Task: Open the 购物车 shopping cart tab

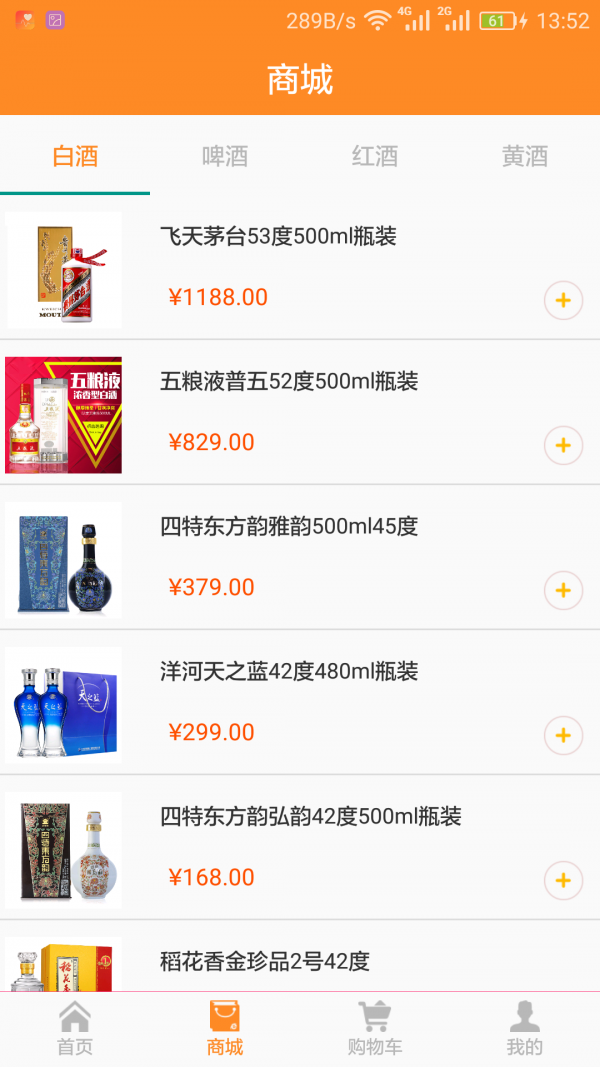Action: point(375,1029)
